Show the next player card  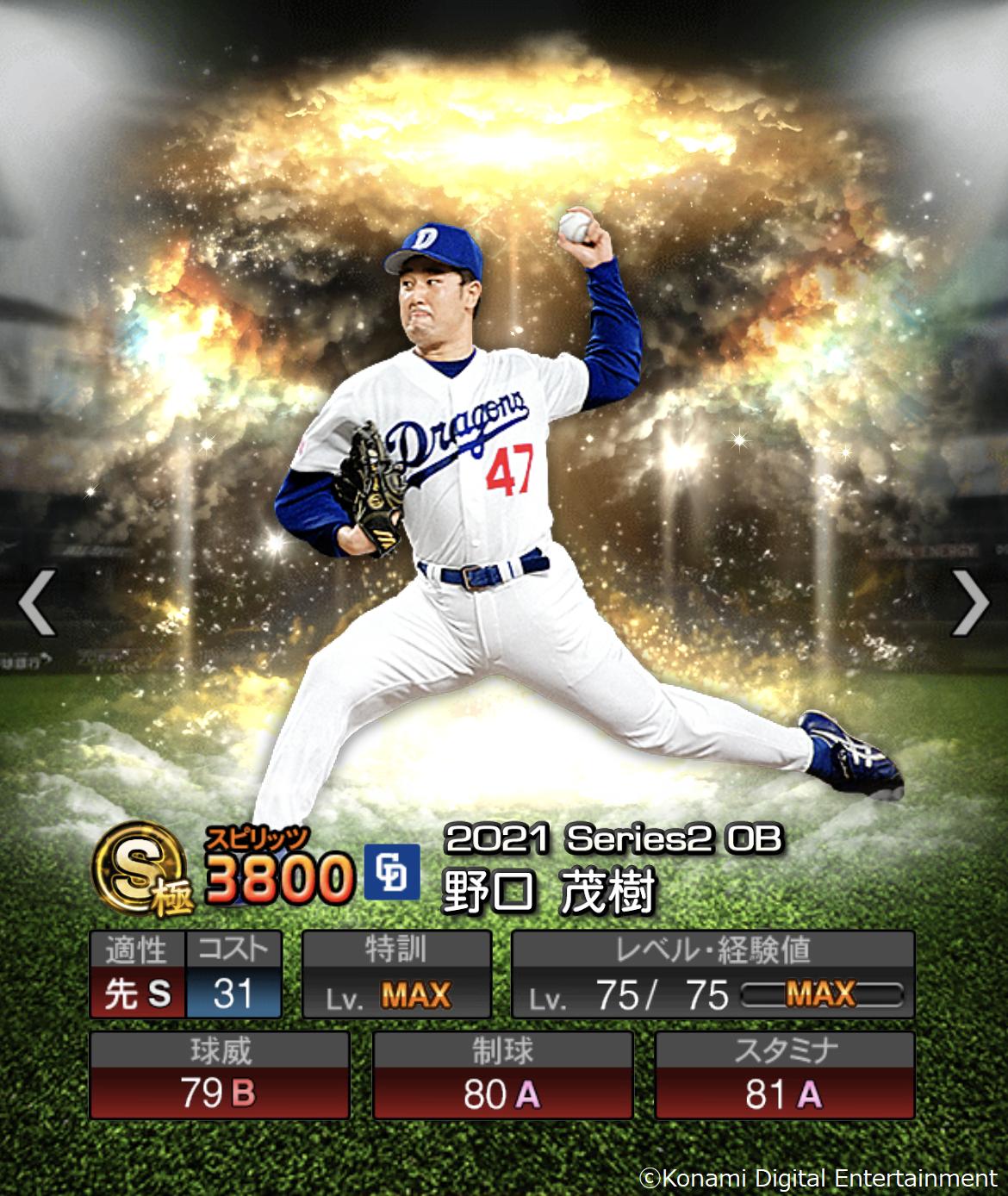click(970, 602)
